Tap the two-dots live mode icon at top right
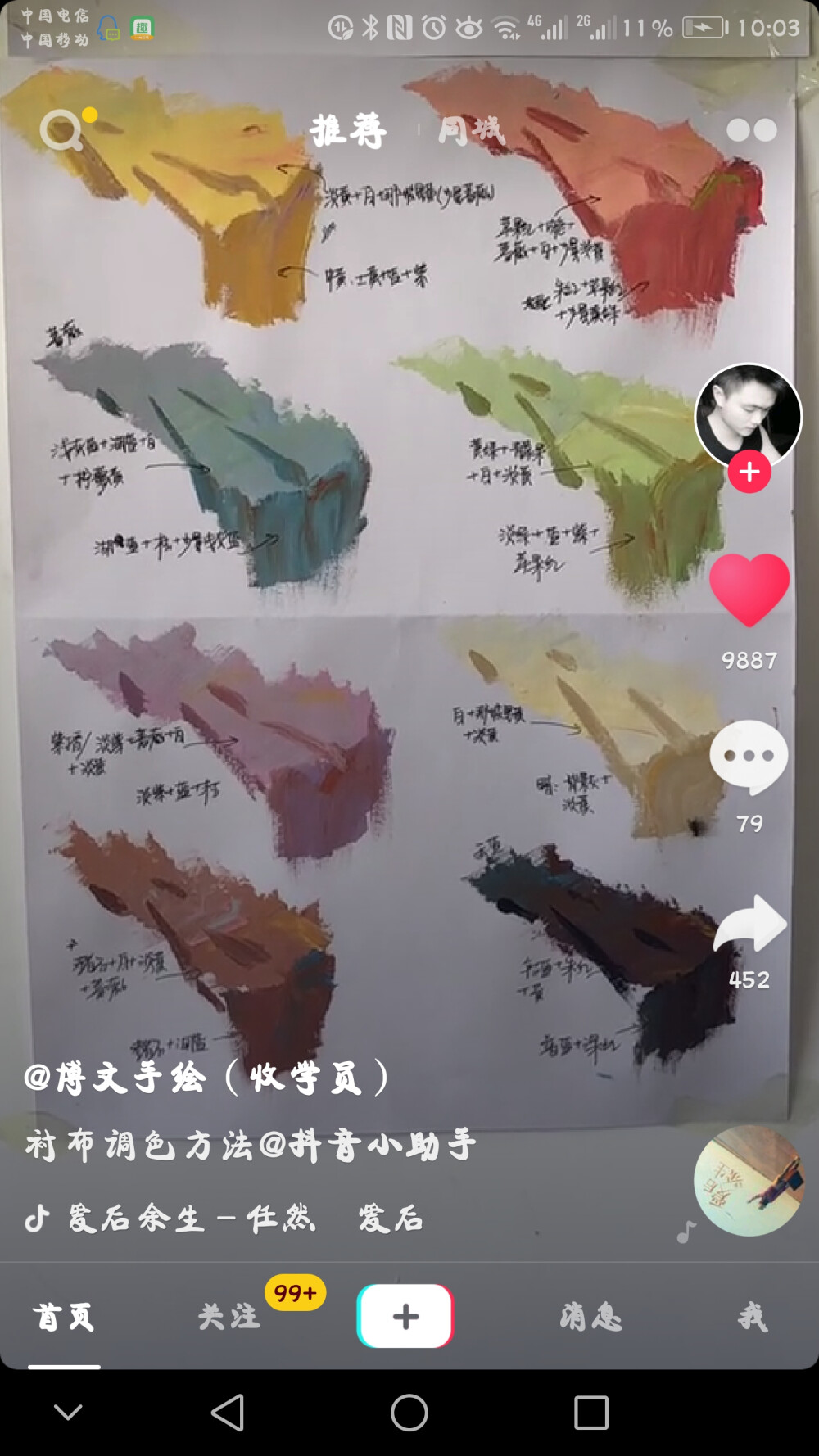The width and height of the screenshot is (819, 1456). [x=750, y=129]
